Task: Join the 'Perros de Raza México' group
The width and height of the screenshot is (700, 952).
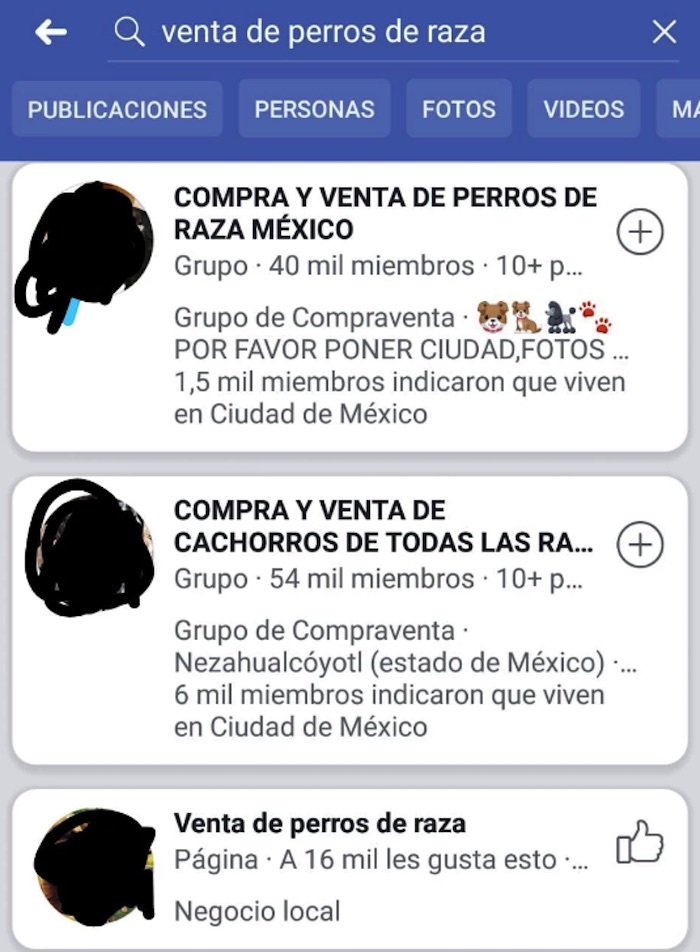Action: 640,233
